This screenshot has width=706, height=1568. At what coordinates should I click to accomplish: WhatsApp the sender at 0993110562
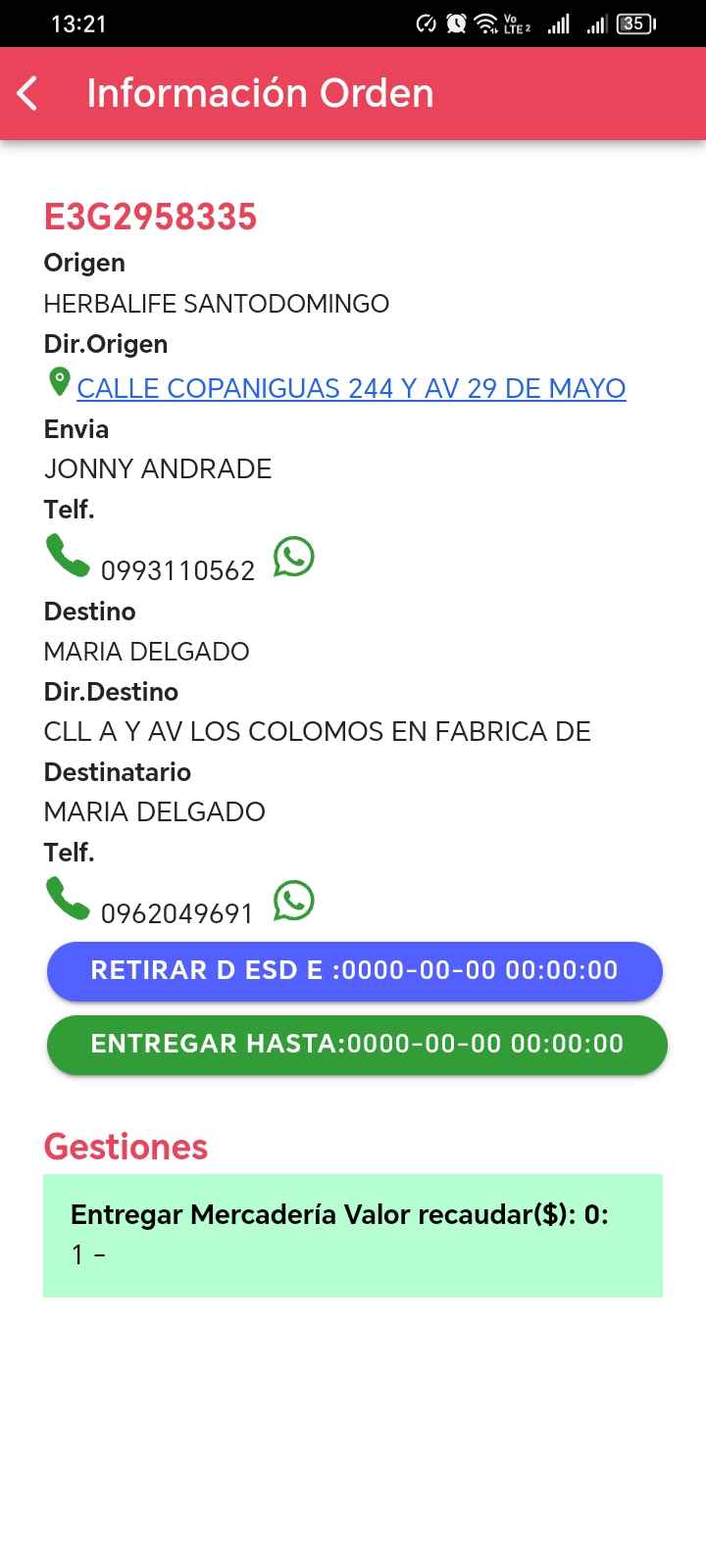click(x=293, y=557)
